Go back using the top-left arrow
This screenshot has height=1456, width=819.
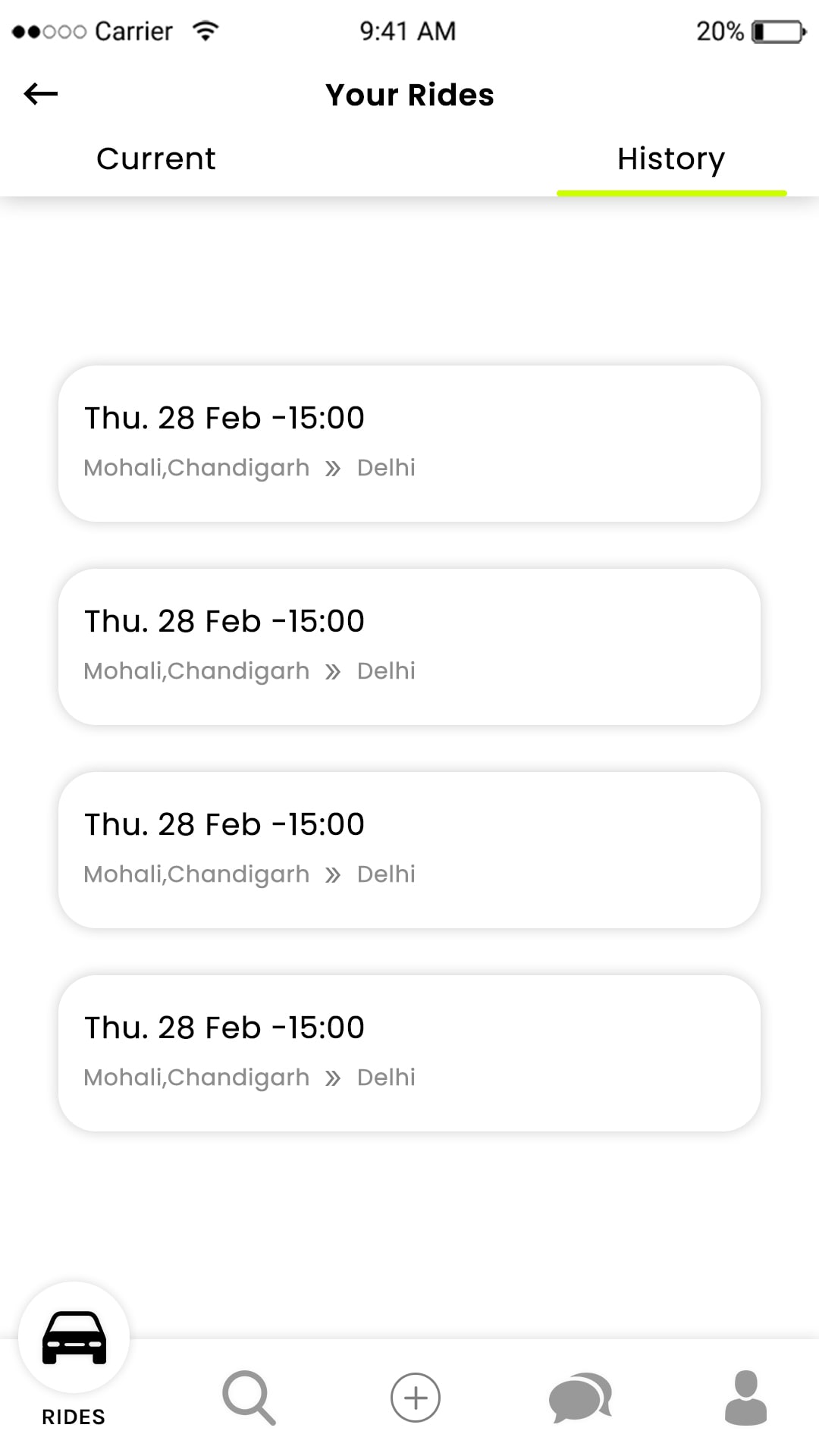41,94
